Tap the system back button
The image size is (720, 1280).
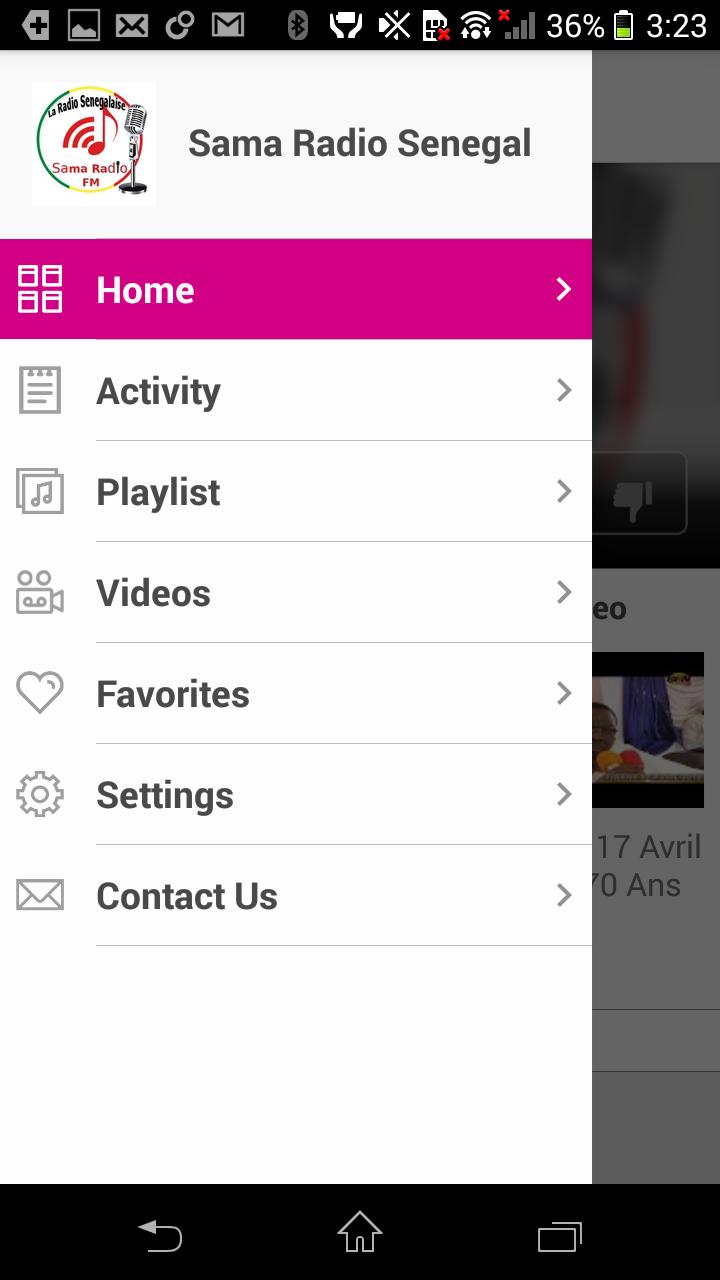click(160, 1234)
